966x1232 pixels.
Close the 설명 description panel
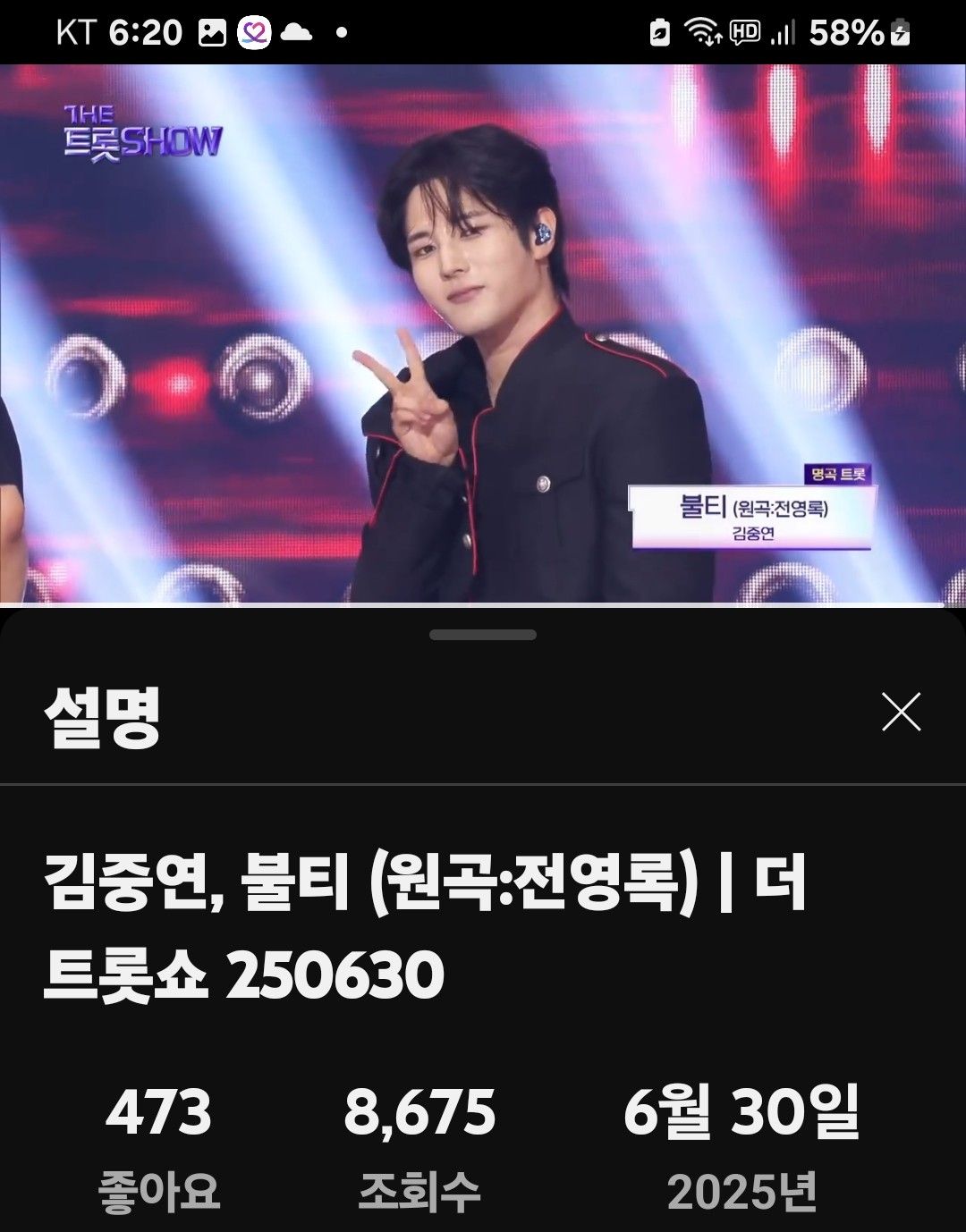click(x=901, y=713)
